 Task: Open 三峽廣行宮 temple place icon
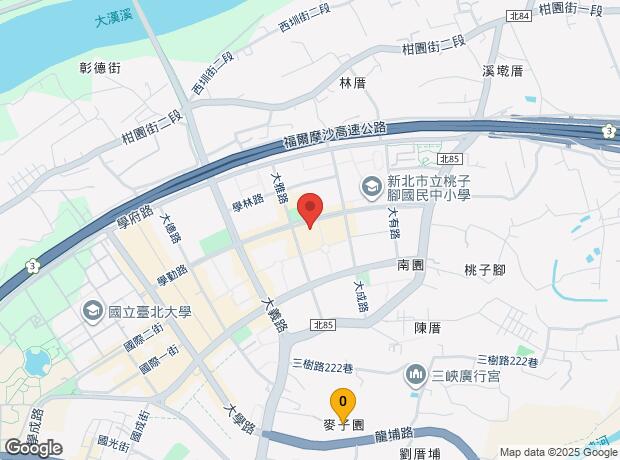415,377
